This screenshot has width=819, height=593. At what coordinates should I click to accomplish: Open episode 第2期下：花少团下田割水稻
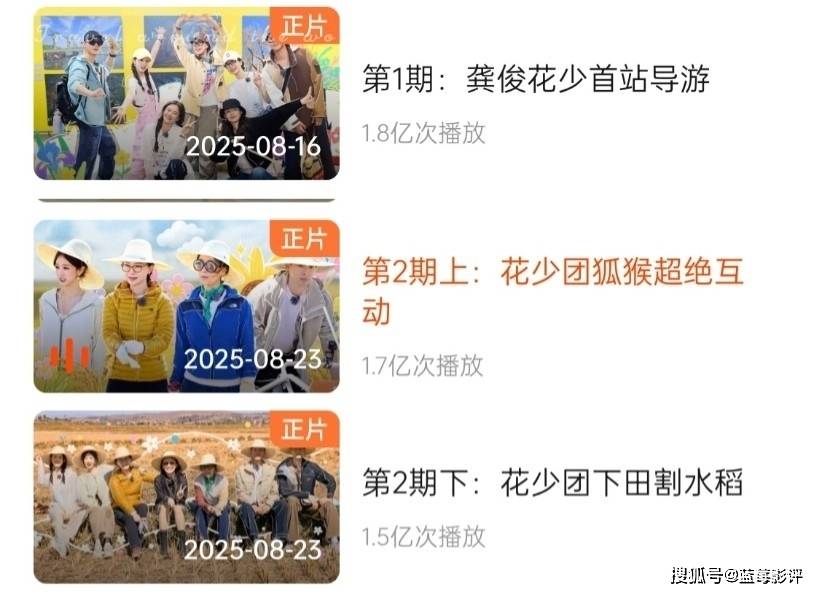[552, 482]
